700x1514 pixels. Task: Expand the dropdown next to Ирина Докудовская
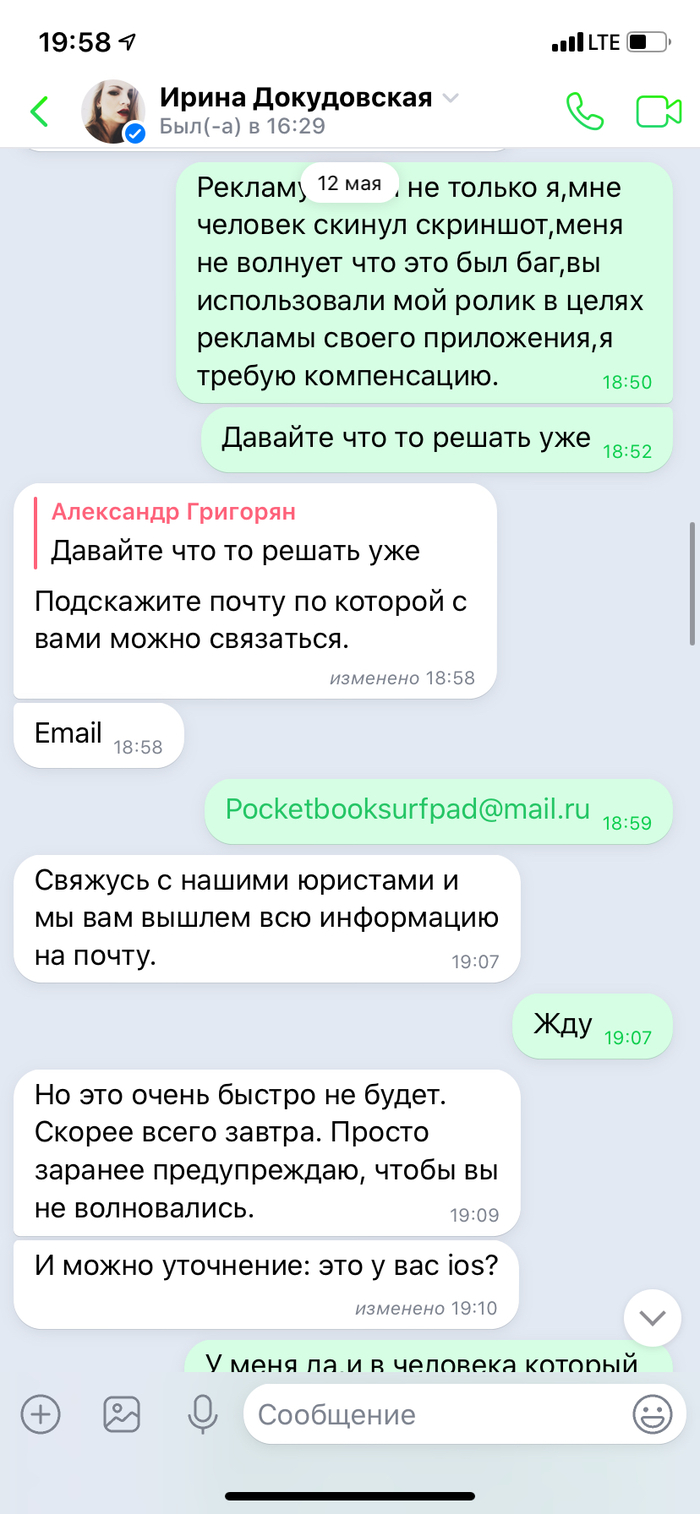coord(451,98)
